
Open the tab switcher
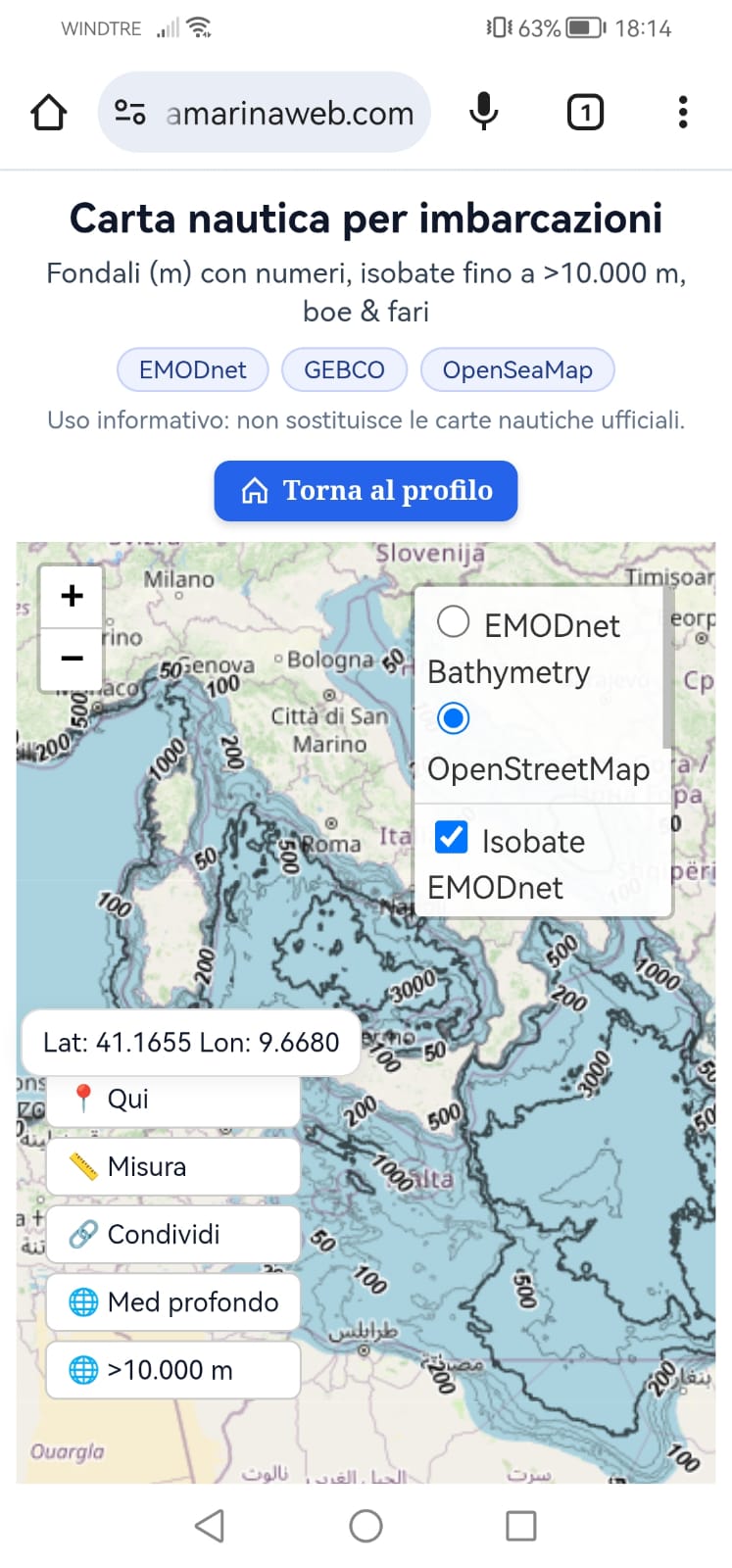coord(585,112)
